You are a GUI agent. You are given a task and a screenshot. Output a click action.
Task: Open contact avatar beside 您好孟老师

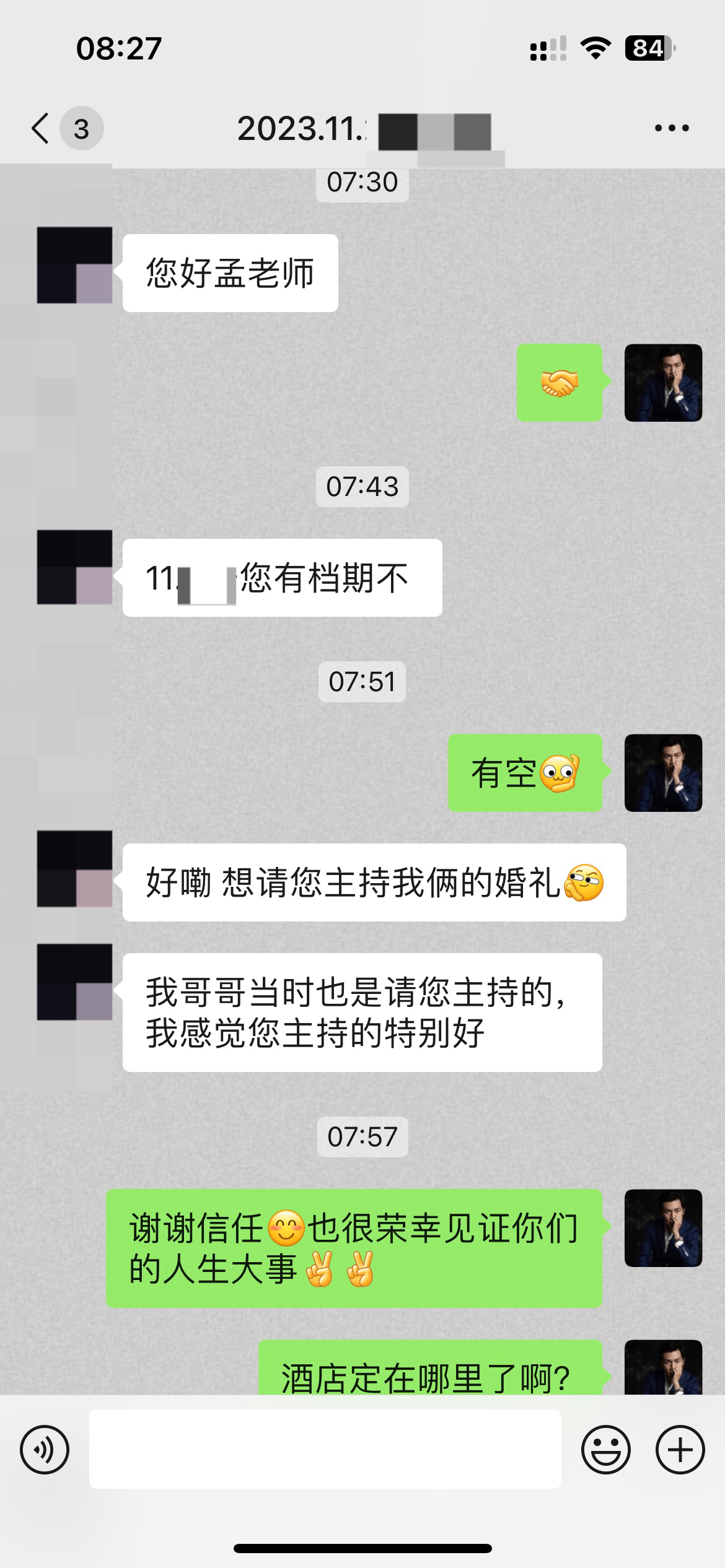coord(74,265)
